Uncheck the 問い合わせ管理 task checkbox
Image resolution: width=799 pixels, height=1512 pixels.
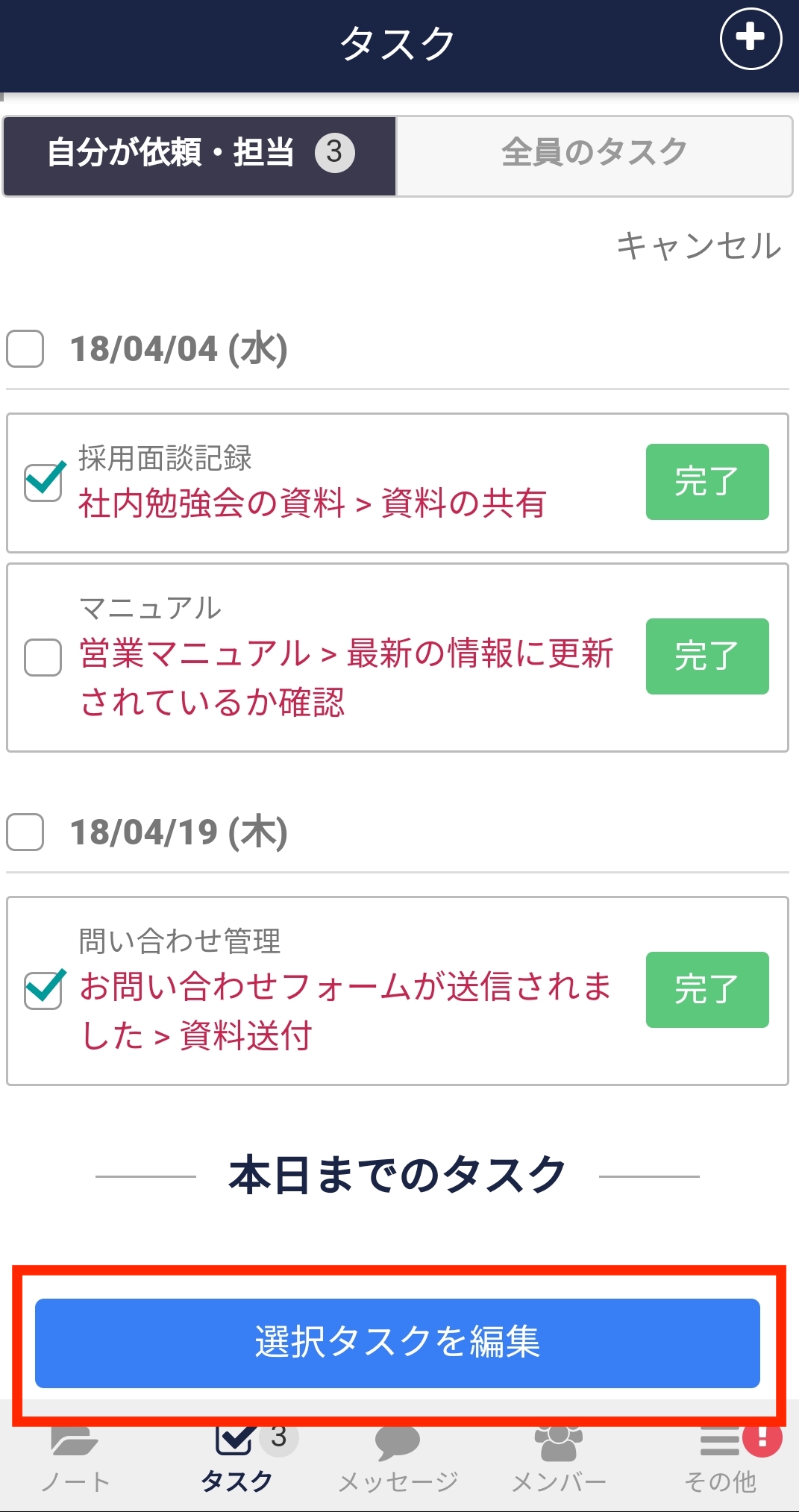pyautogui.click(x=43, y=991)
